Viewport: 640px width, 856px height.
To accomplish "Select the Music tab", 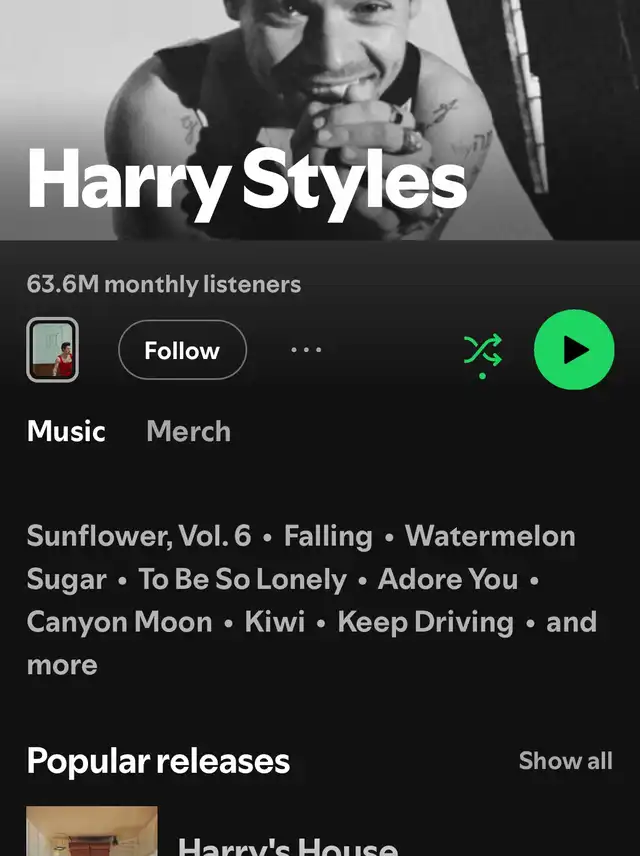I will (66, 432).
